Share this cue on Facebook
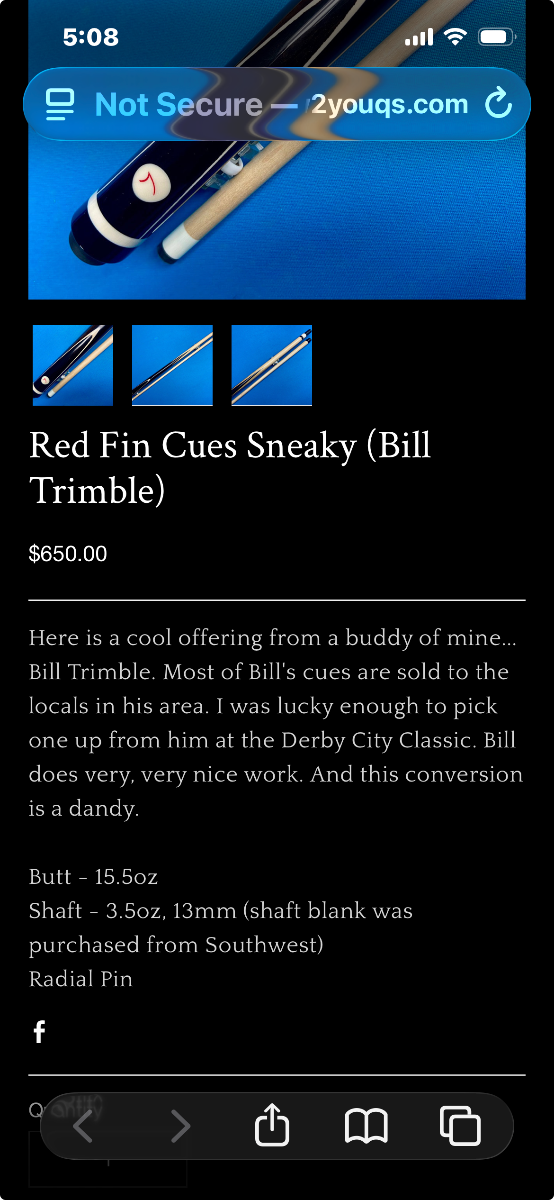This screenshot has height=1200, width=554. coord(39,1032)
